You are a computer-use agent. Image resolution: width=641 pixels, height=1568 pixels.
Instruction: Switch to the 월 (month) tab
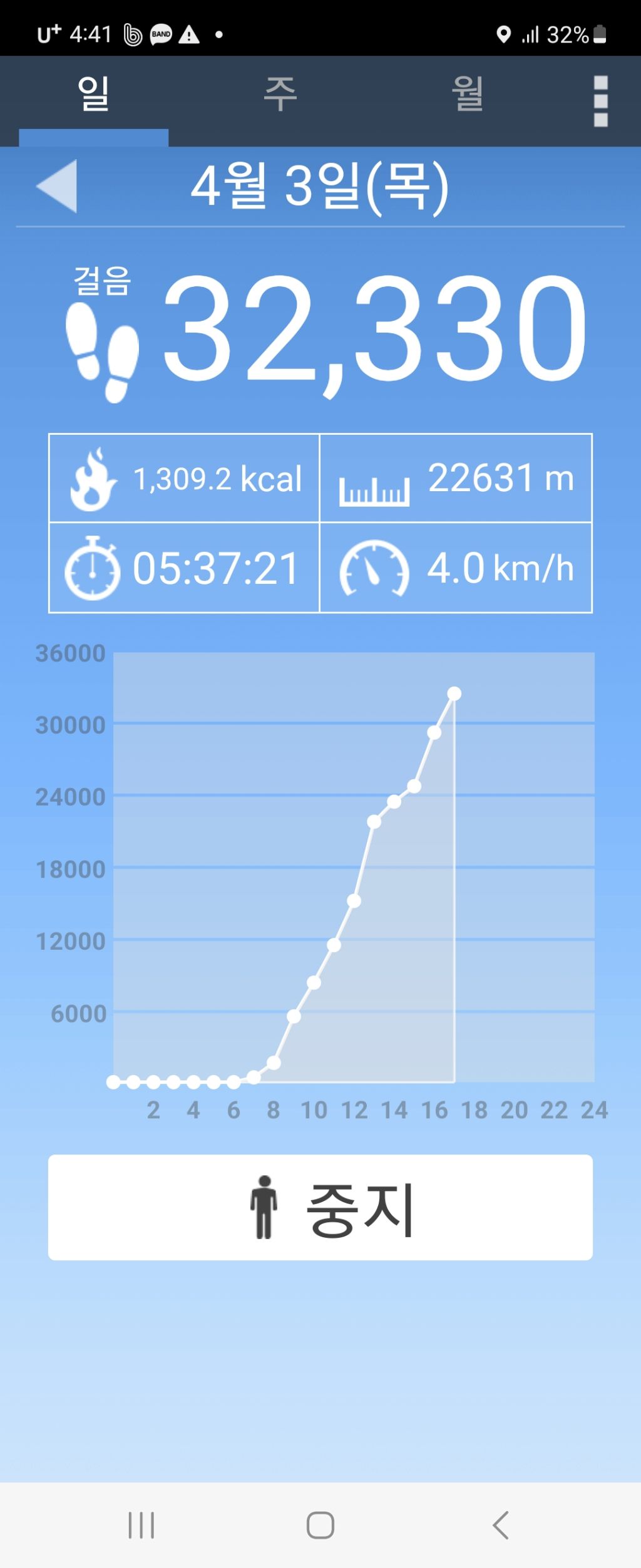tap(467, 95)
